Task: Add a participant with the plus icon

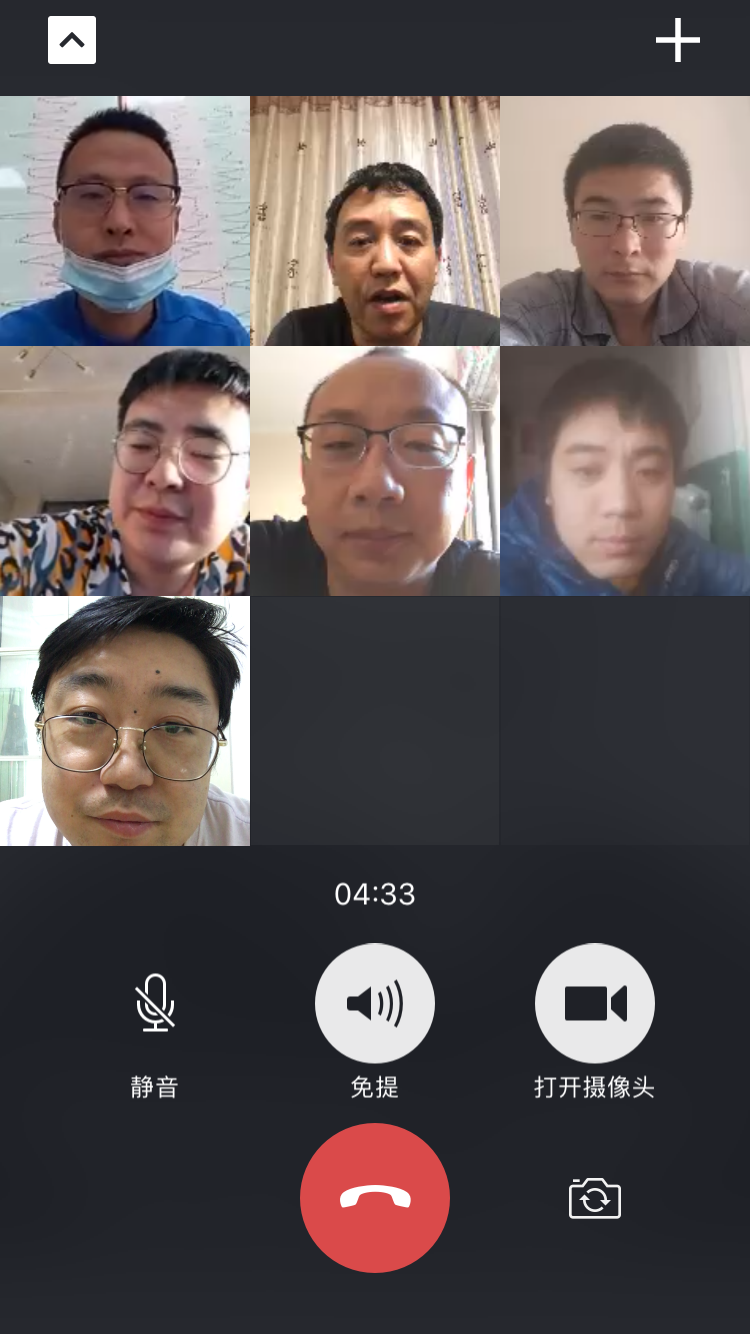Action: coord(677,40)
